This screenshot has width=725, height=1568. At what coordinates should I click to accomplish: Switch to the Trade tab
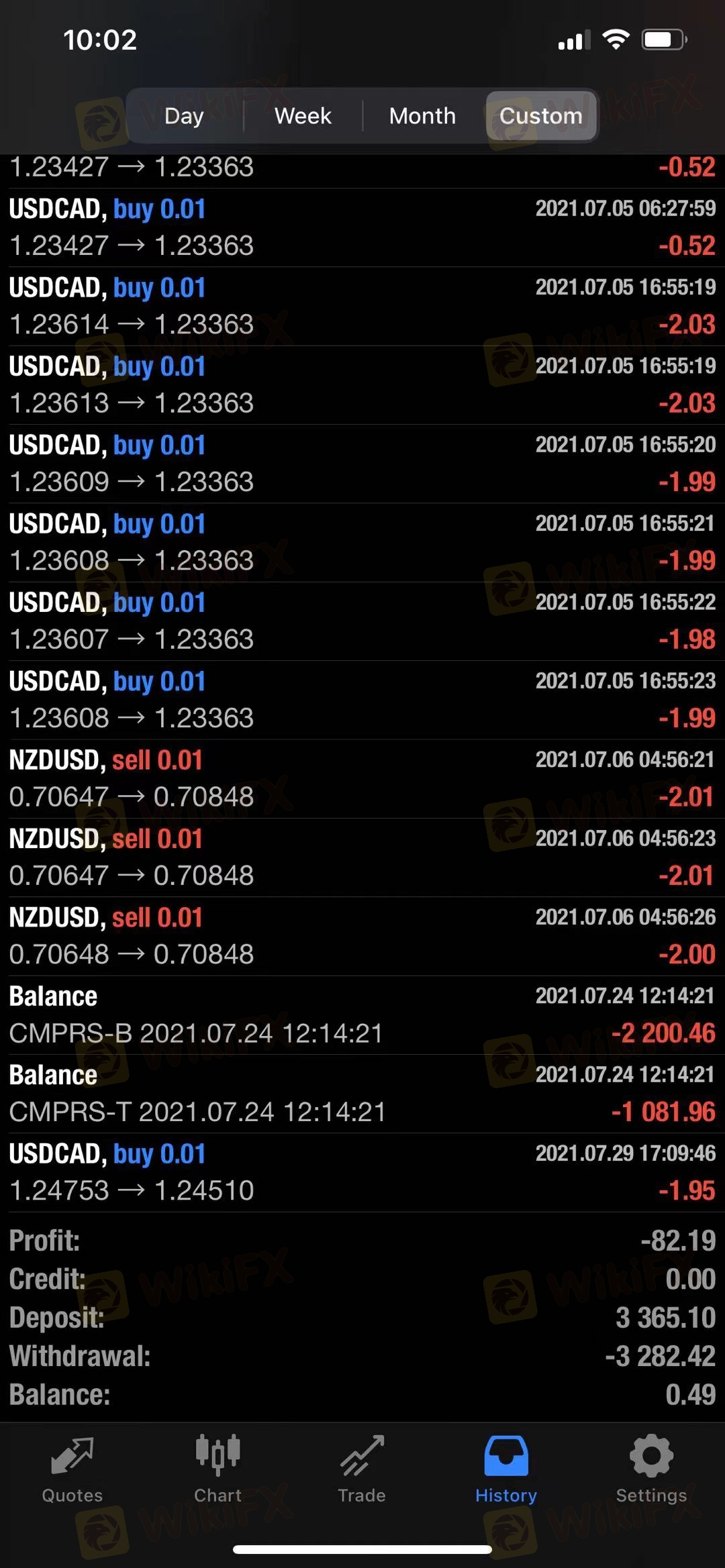[362, 1470]
